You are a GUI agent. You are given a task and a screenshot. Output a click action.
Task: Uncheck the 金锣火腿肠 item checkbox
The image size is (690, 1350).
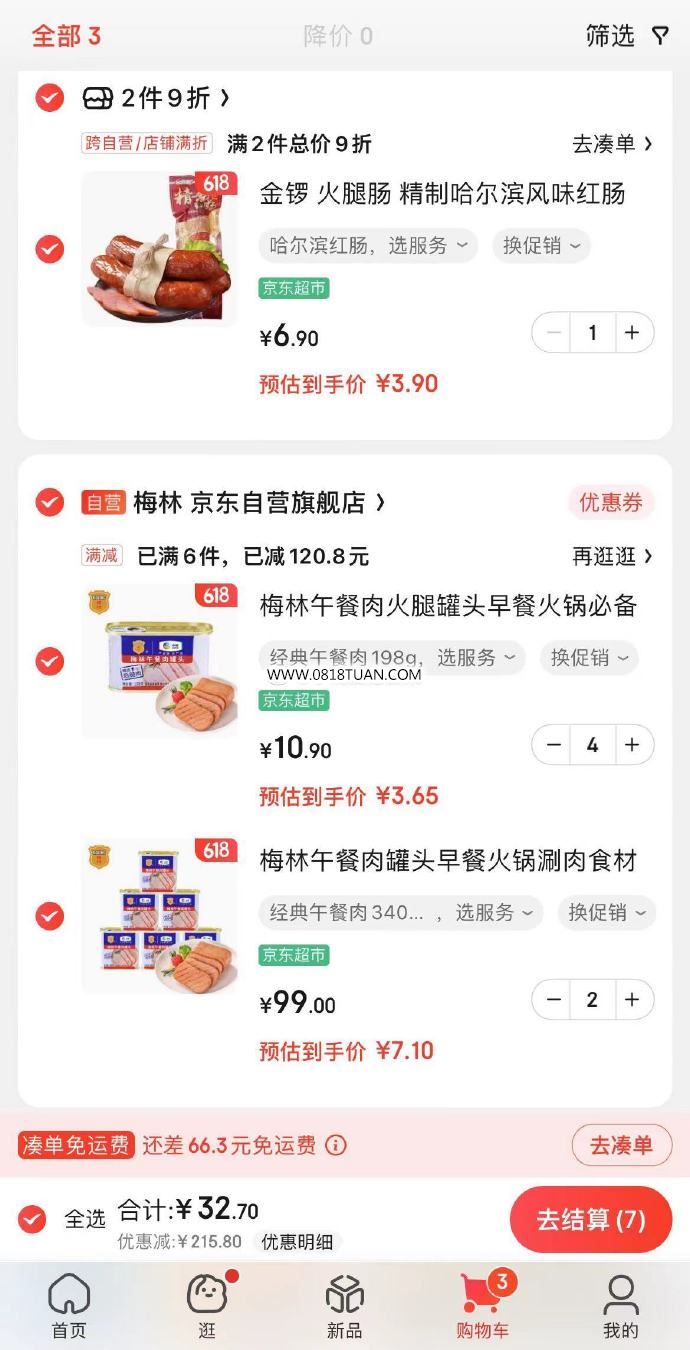point(50,249)
